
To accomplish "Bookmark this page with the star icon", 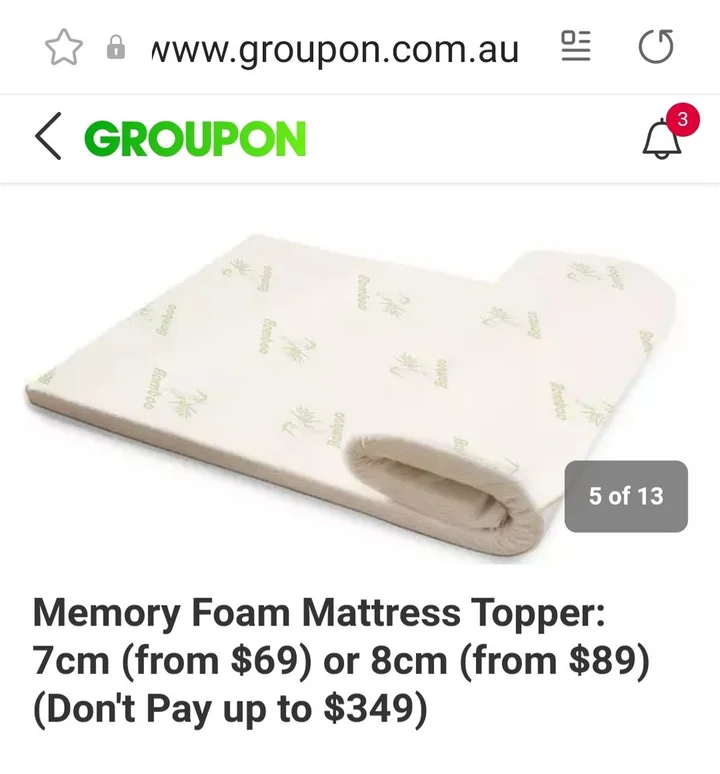I will (x=63, y=48).
